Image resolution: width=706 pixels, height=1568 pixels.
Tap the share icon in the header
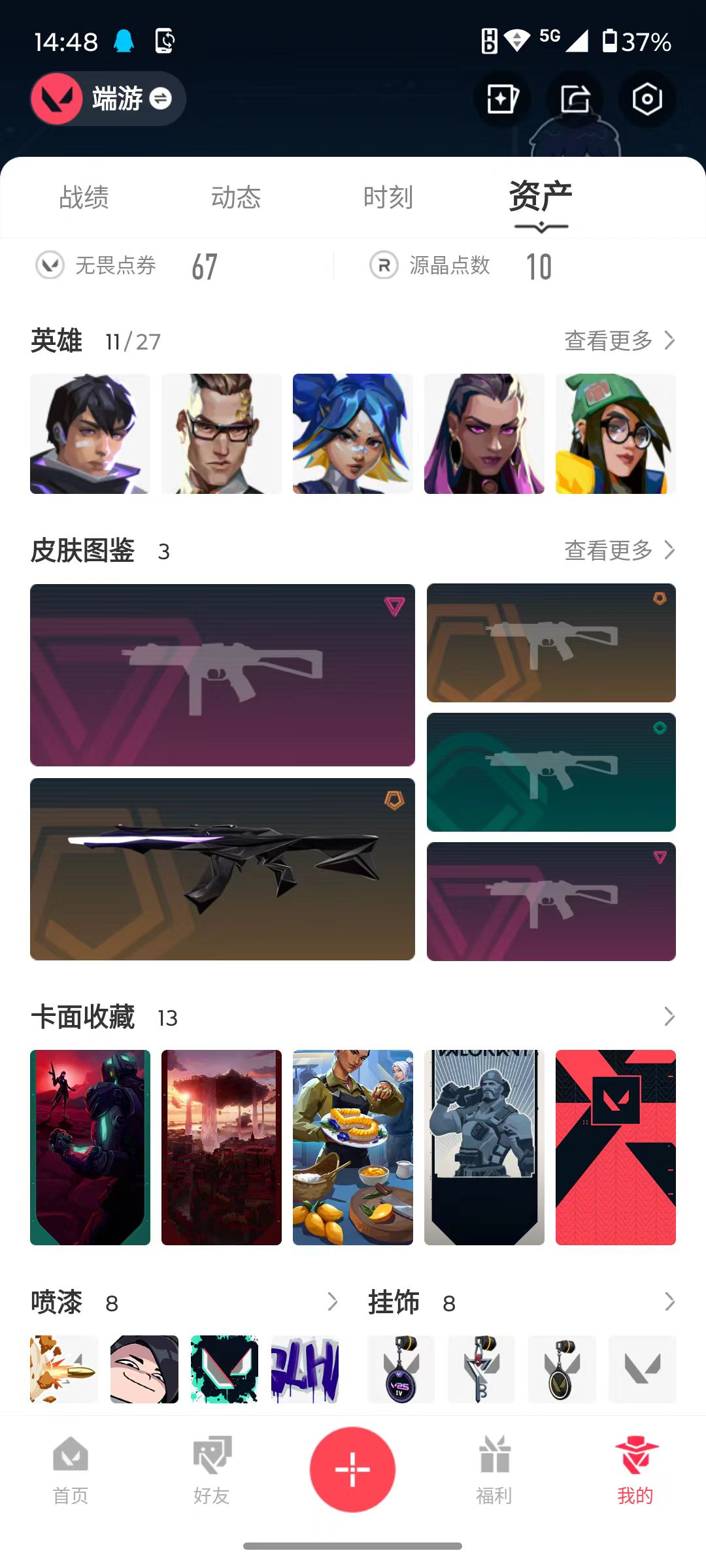[575, 99]
